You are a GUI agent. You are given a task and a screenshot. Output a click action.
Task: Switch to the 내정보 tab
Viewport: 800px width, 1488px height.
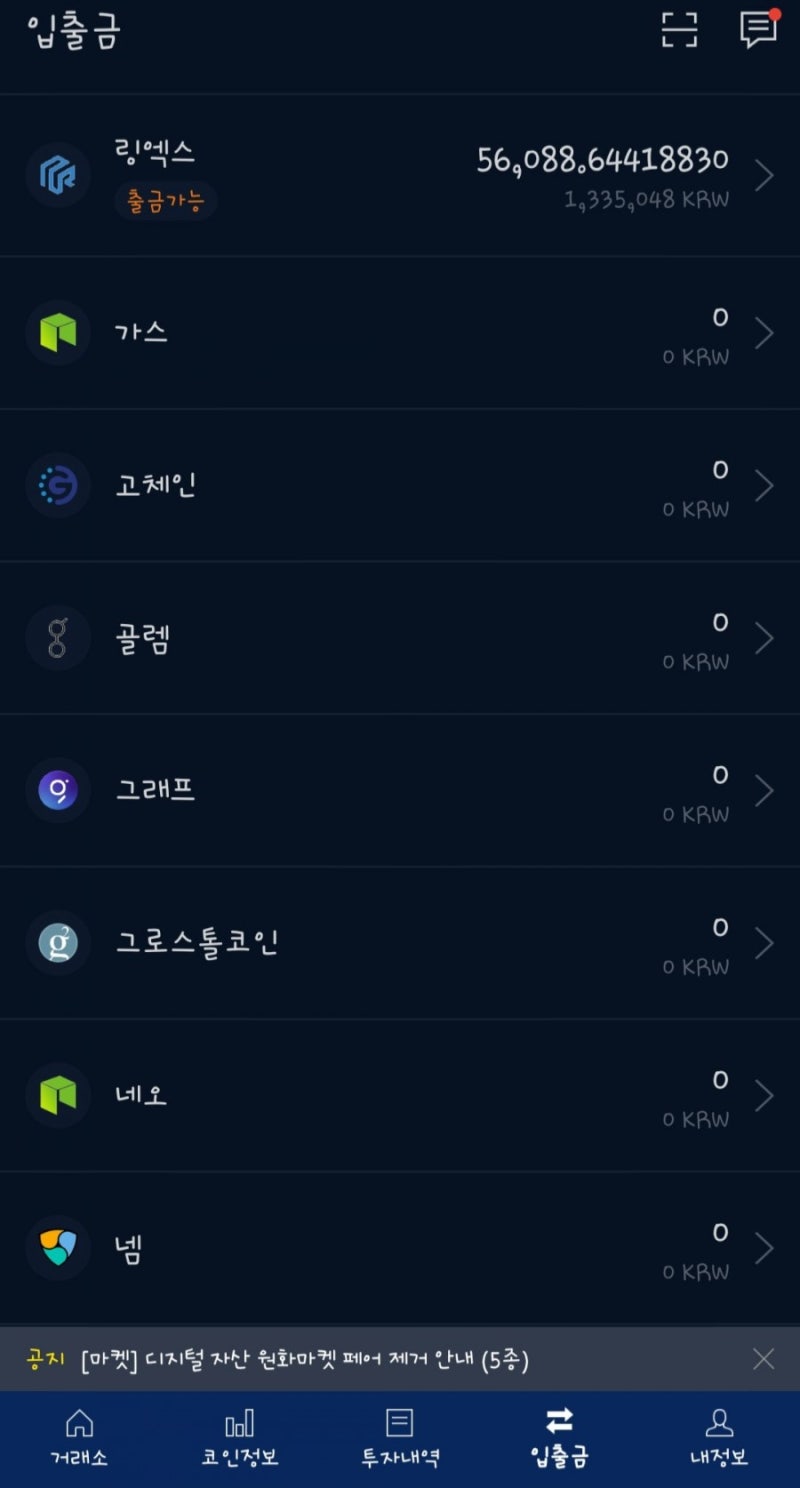(720, 1438)
